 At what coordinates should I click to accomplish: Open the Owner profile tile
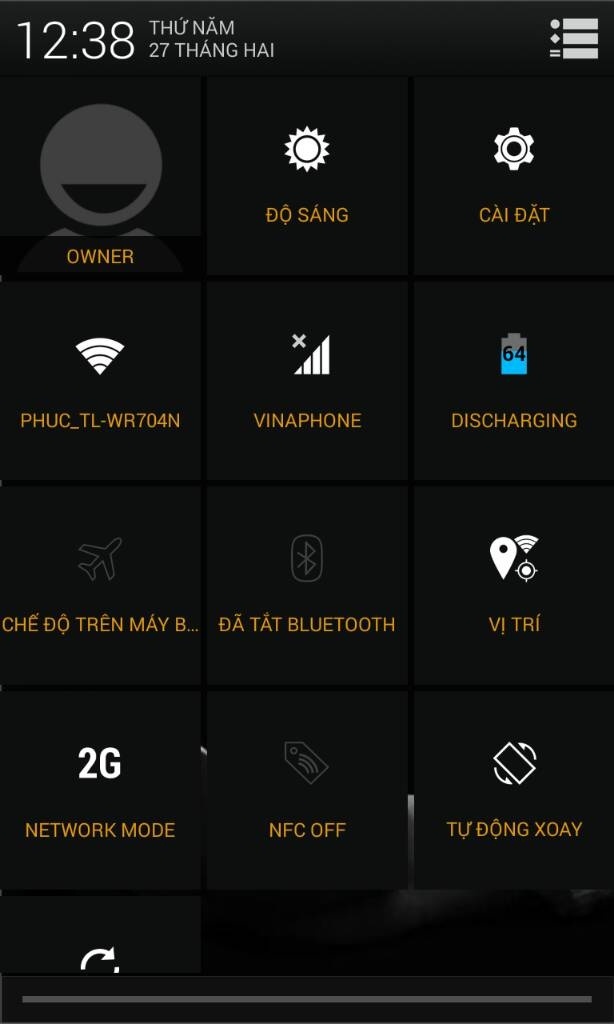100,177
